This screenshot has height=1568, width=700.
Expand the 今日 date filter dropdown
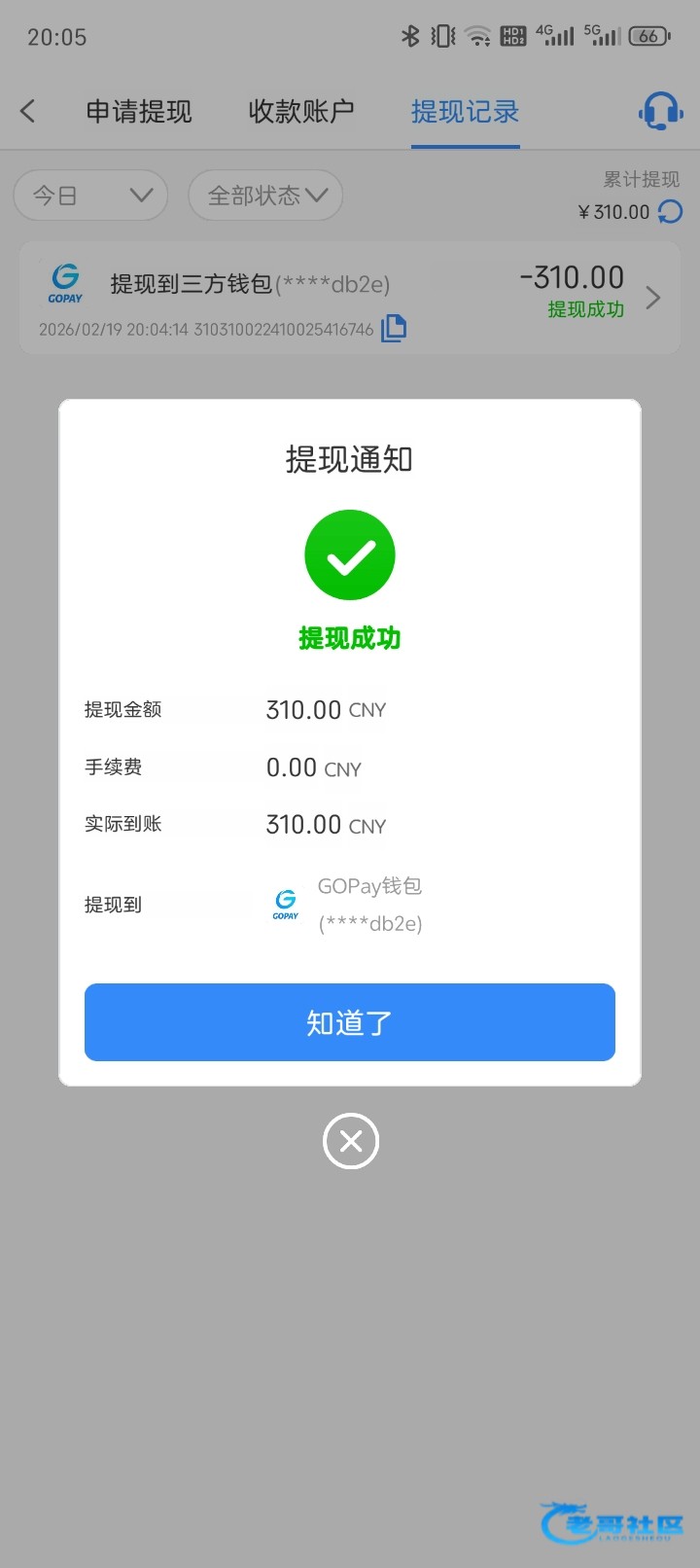click(90, 196)
